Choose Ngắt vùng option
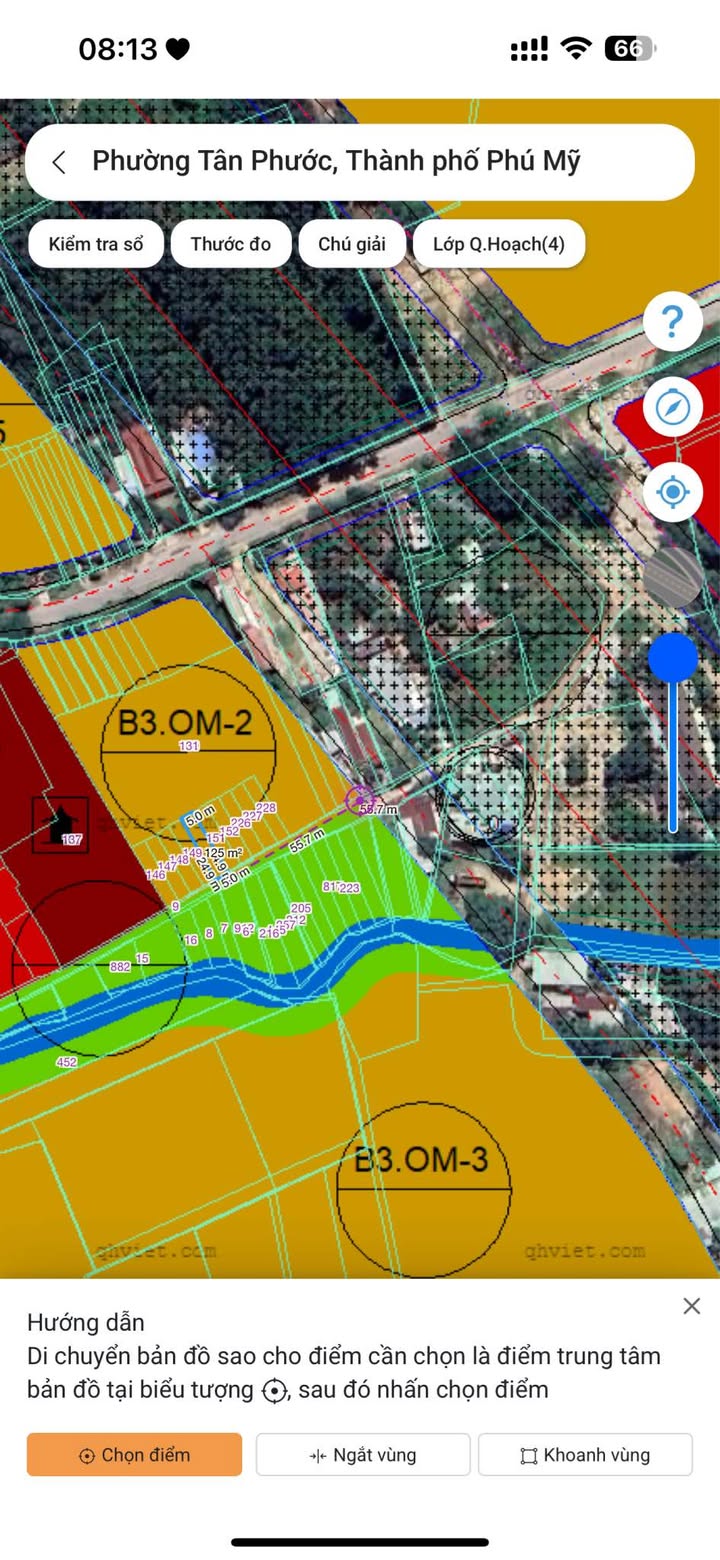This screenshot has height=1560, width=720. pyautogui.click(x=363, y=1454)
